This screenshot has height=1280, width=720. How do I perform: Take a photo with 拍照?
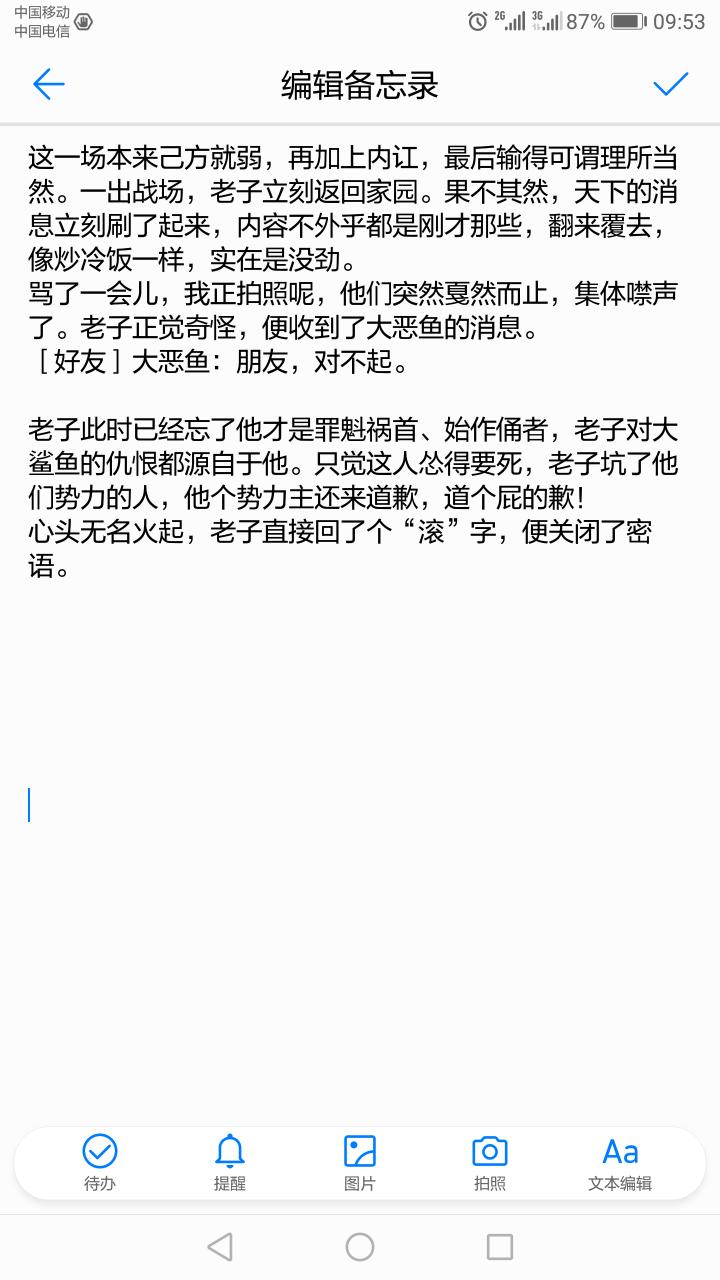(490, 1163)
